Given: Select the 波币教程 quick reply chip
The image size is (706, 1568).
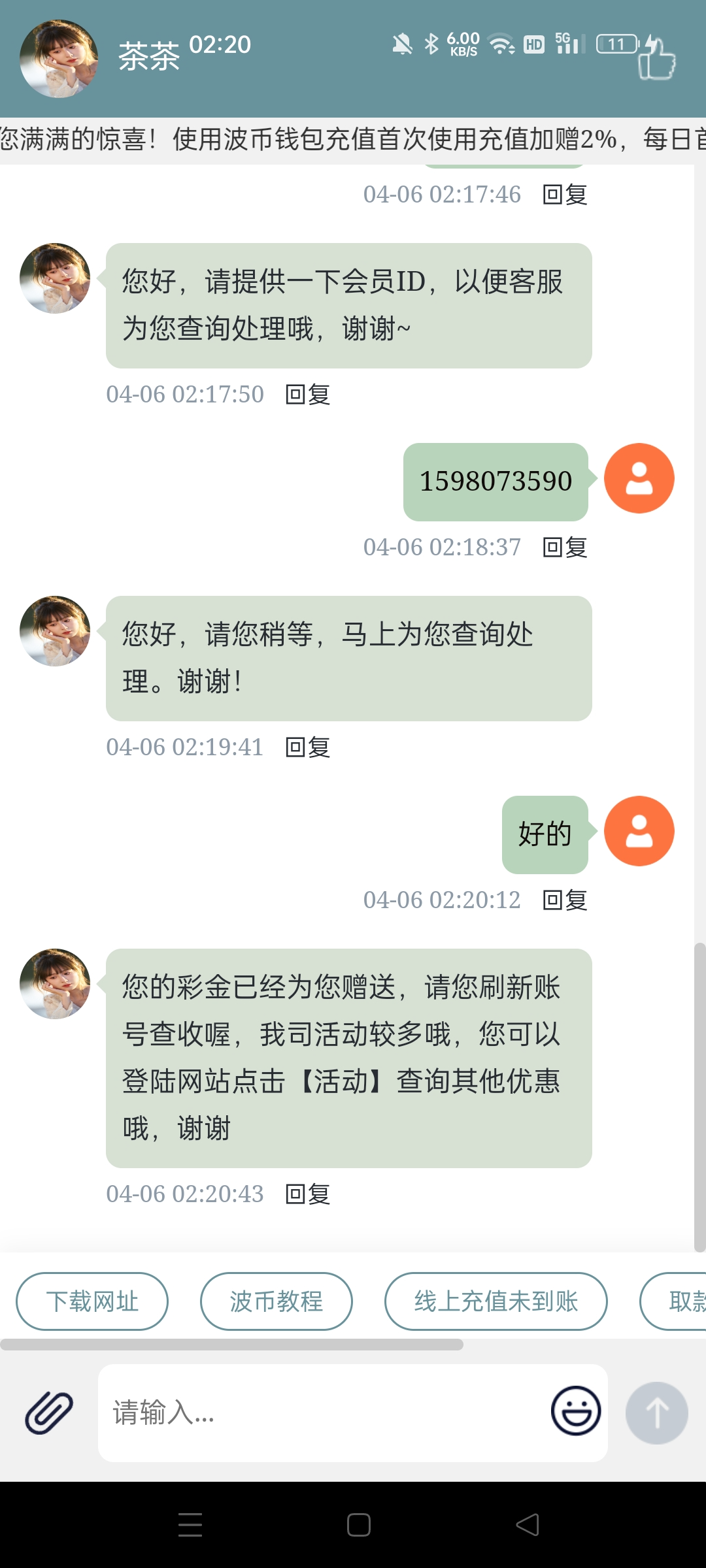Looking at the screenshot, I should coord(276,1301).
